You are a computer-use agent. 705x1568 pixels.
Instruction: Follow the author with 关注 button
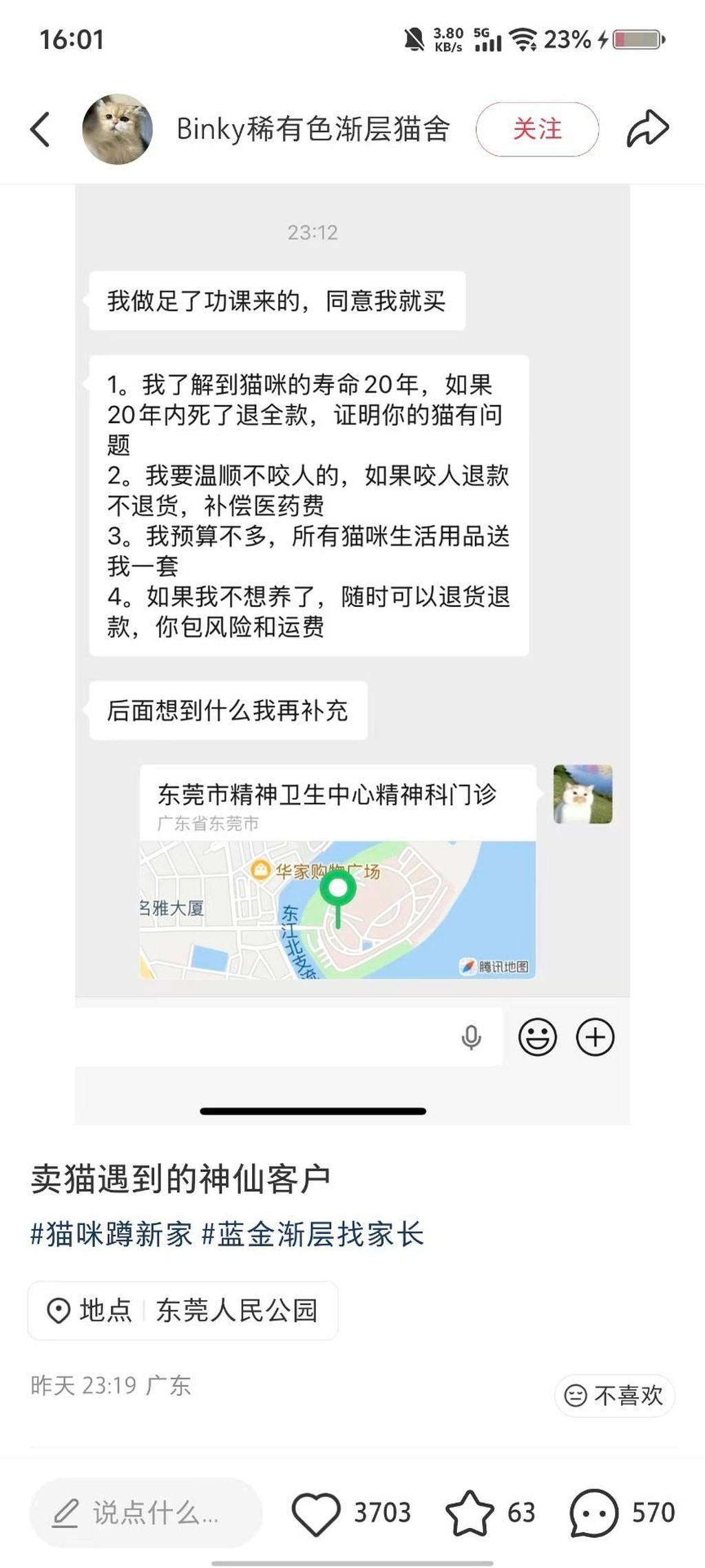click(537, 129)
